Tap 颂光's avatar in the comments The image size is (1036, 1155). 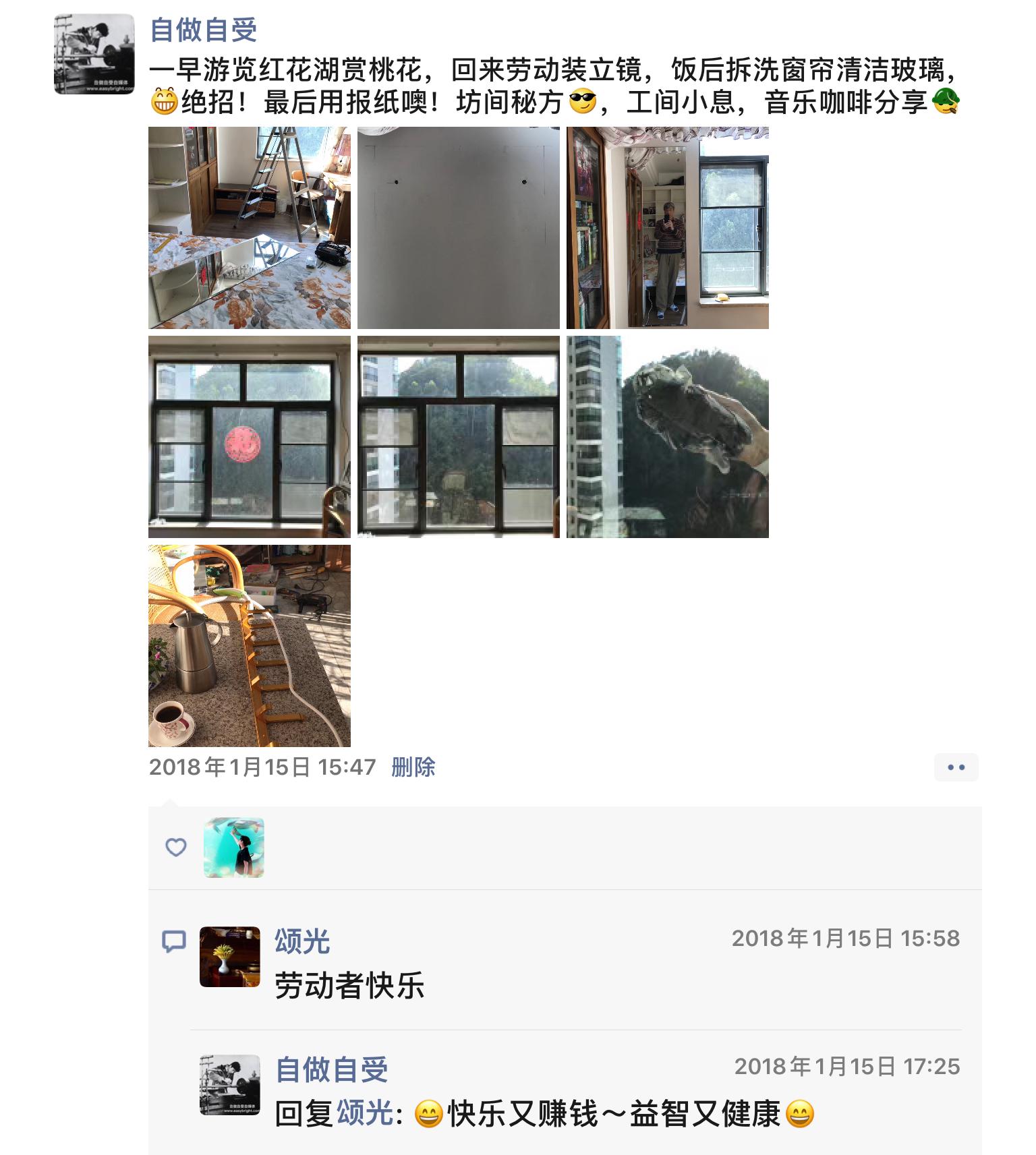pos(229,956)
